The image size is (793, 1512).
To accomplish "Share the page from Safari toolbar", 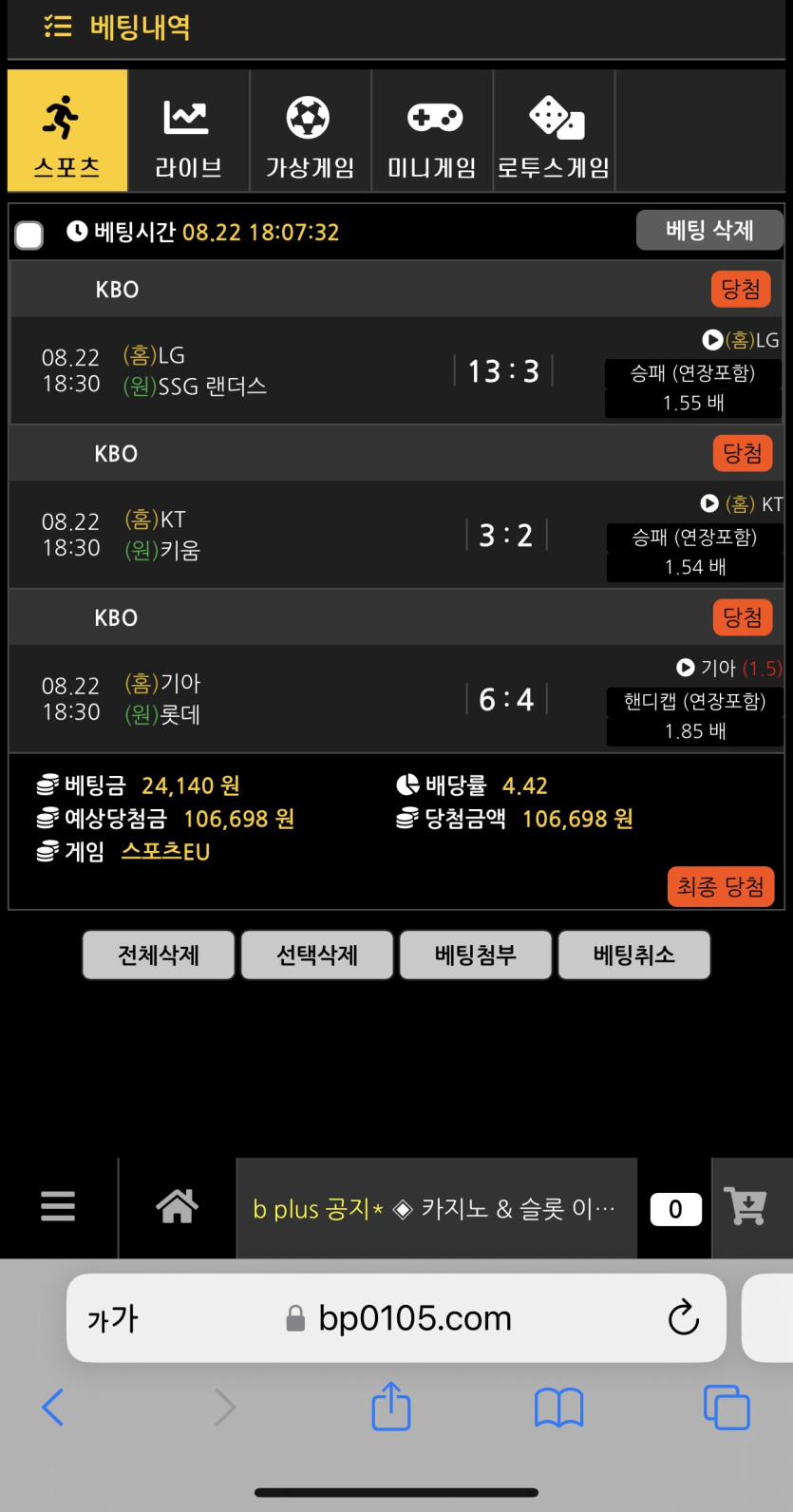I will [390, 1407].
